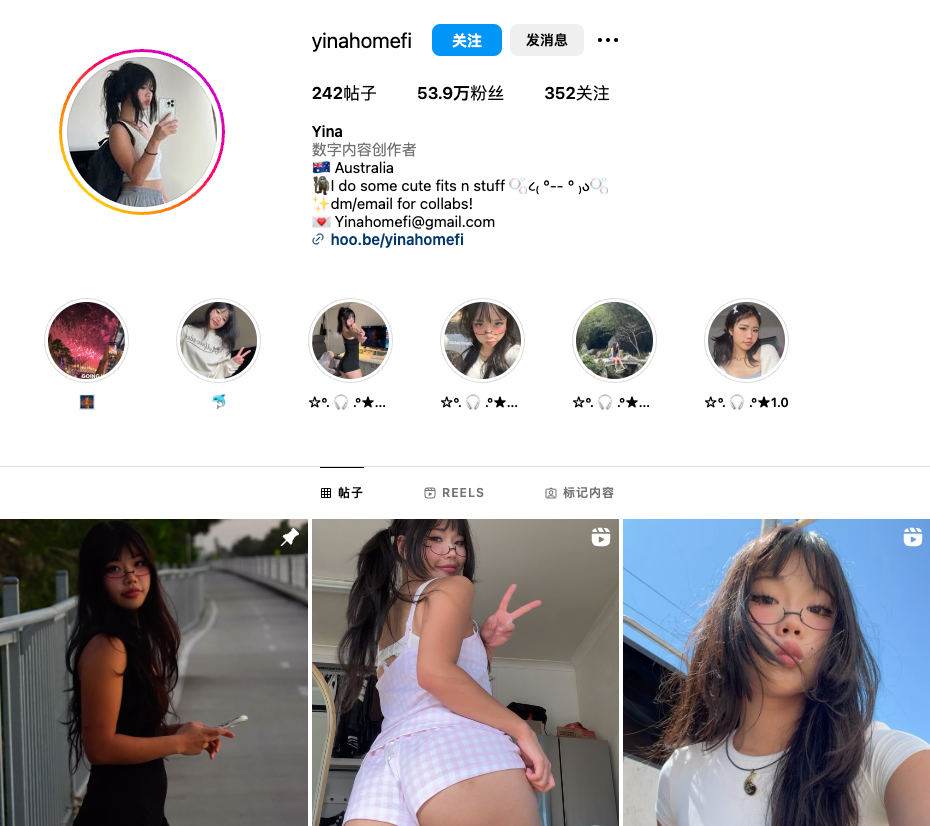Screen dimensions: 930x826
Task: Open the 53.9万粉丝 followers list
Action: 460,93
